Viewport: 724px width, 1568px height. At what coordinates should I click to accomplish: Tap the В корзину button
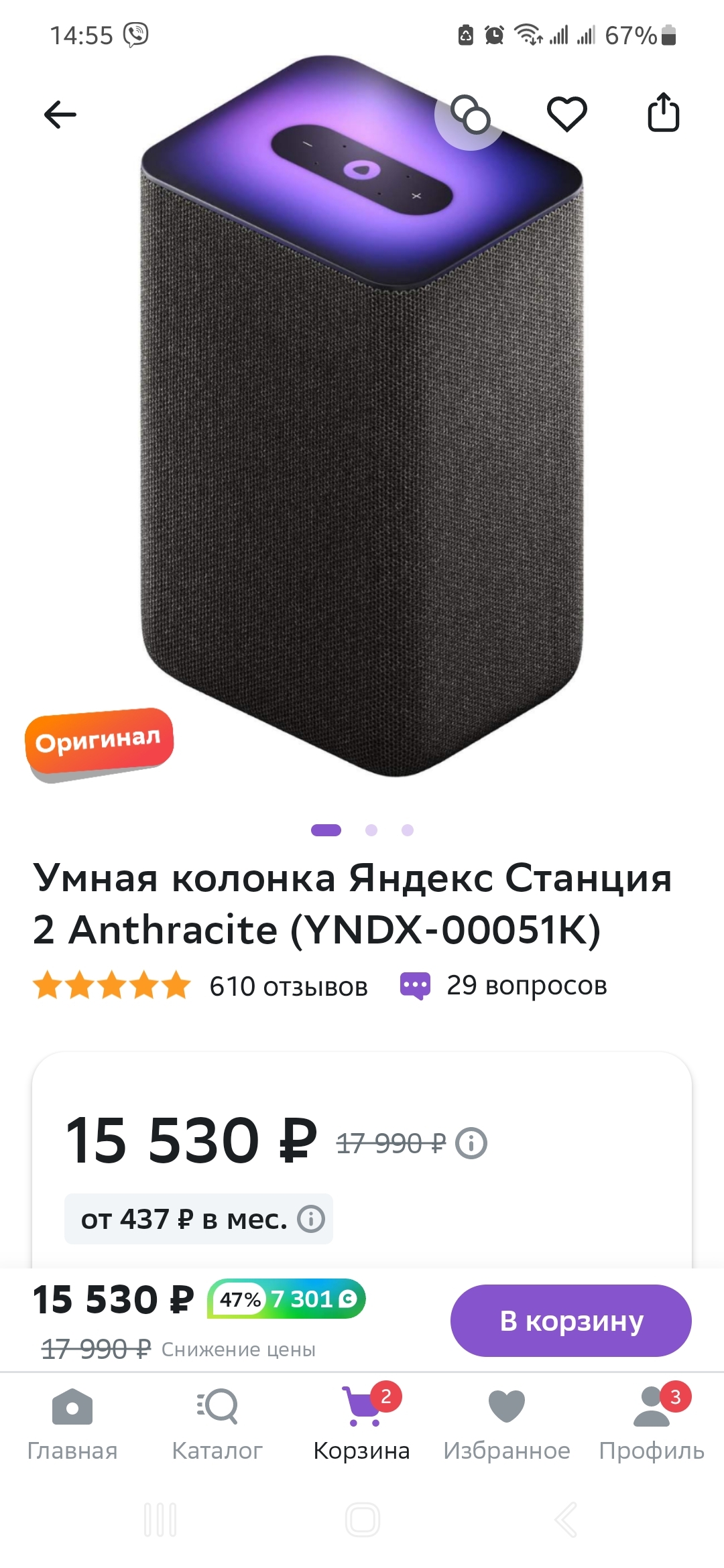(x=570, y=1321)
